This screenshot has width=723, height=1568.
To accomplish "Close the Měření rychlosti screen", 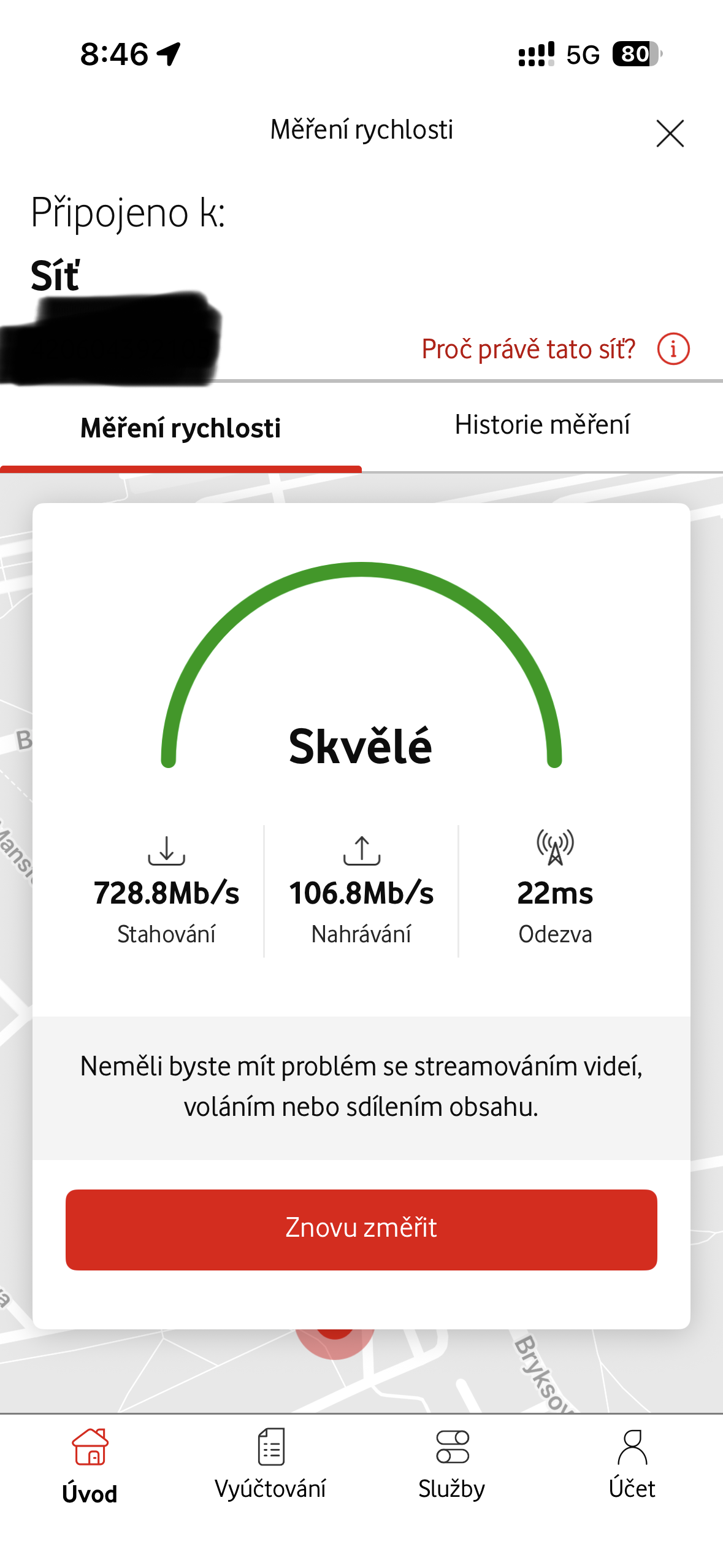I will coord(670,133).
